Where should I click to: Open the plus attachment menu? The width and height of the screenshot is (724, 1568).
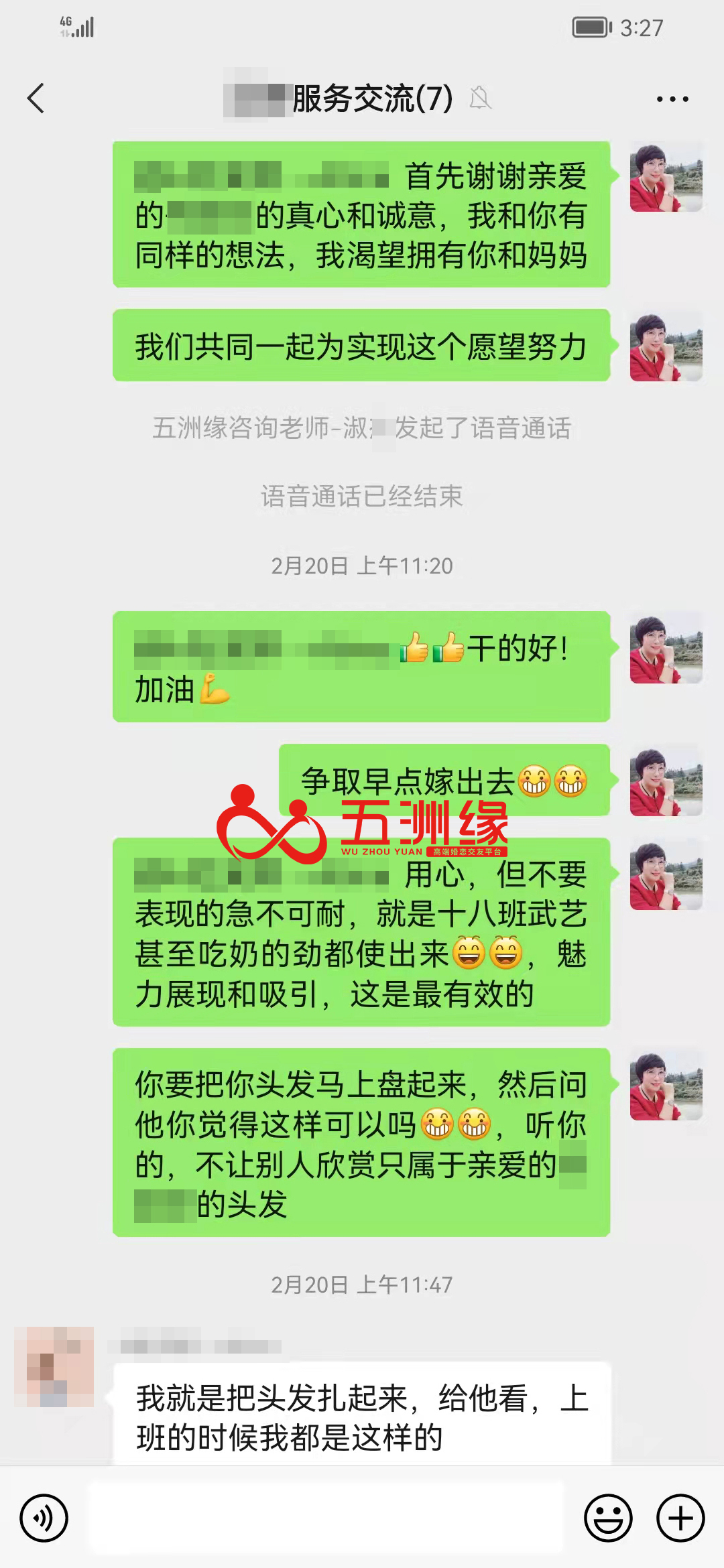tap(680, 1518)
